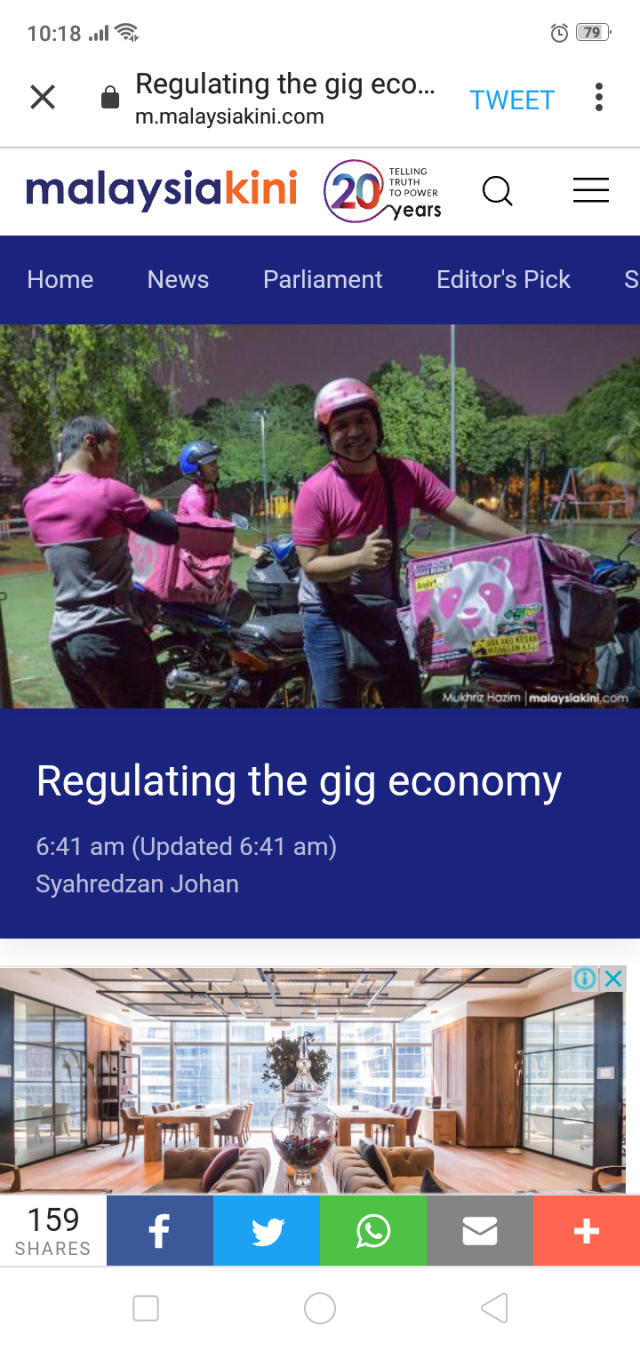Go to the device home screen
The height and width of the screenshot is (1351, 640).
320,1308
